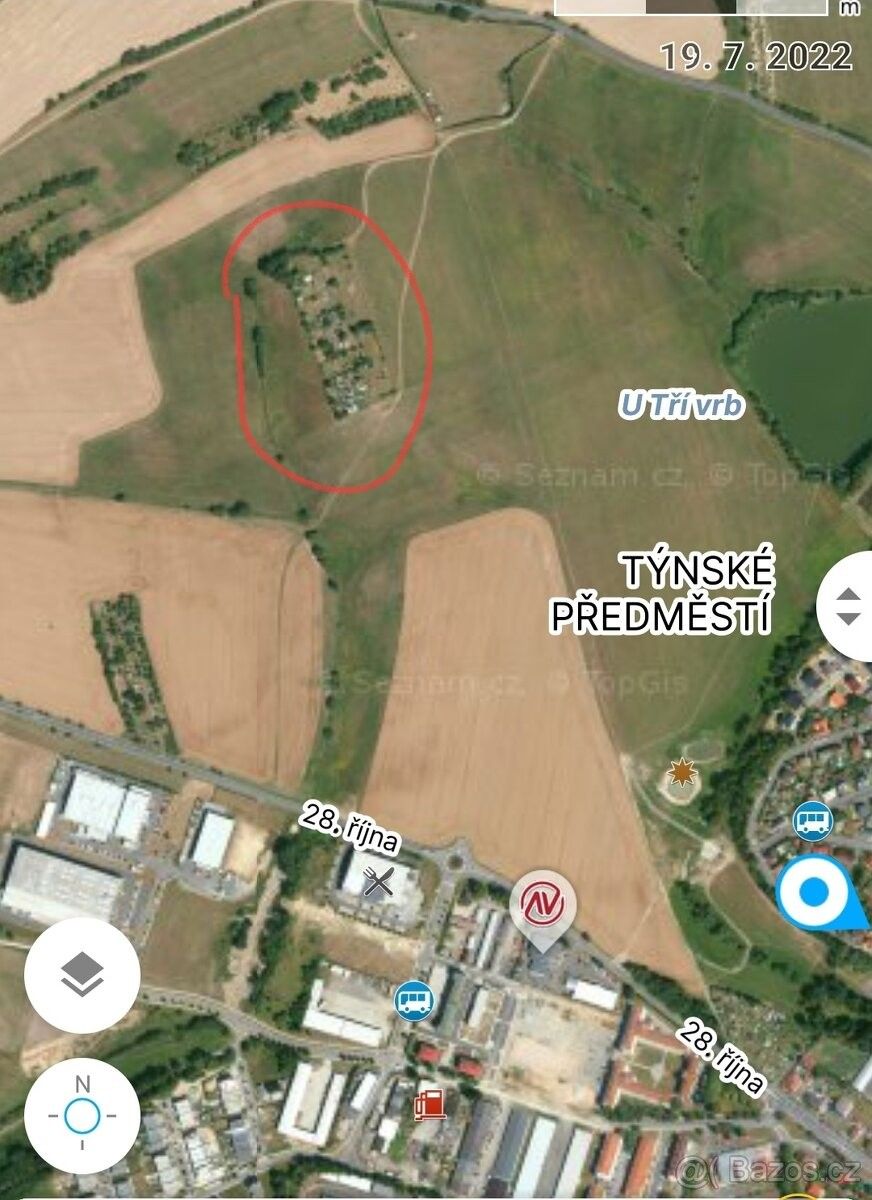Open the restaurant marker on 28. října

pos(379,882)
